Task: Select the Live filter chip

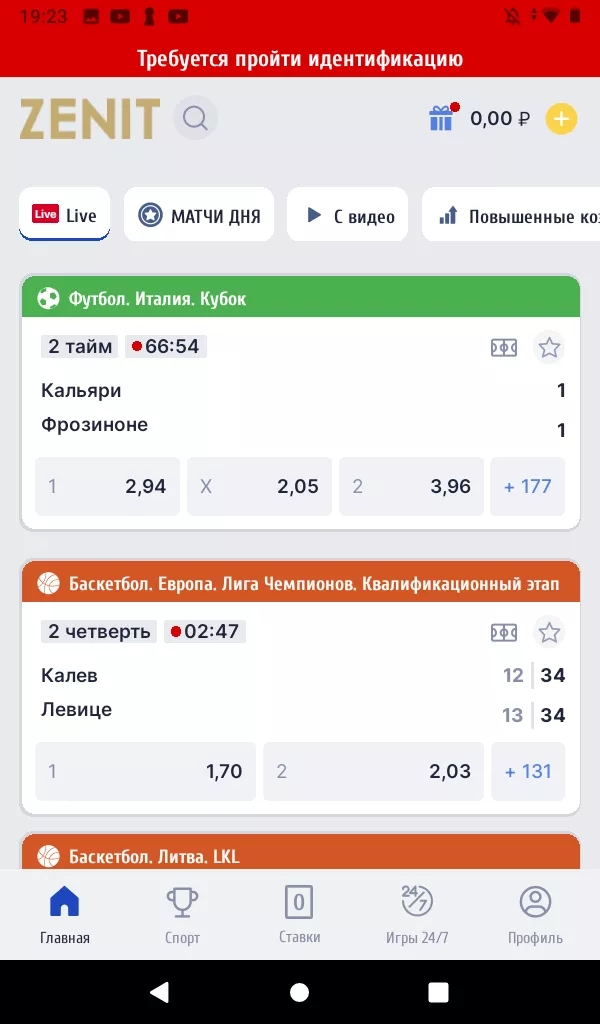Action: point(65,215)
